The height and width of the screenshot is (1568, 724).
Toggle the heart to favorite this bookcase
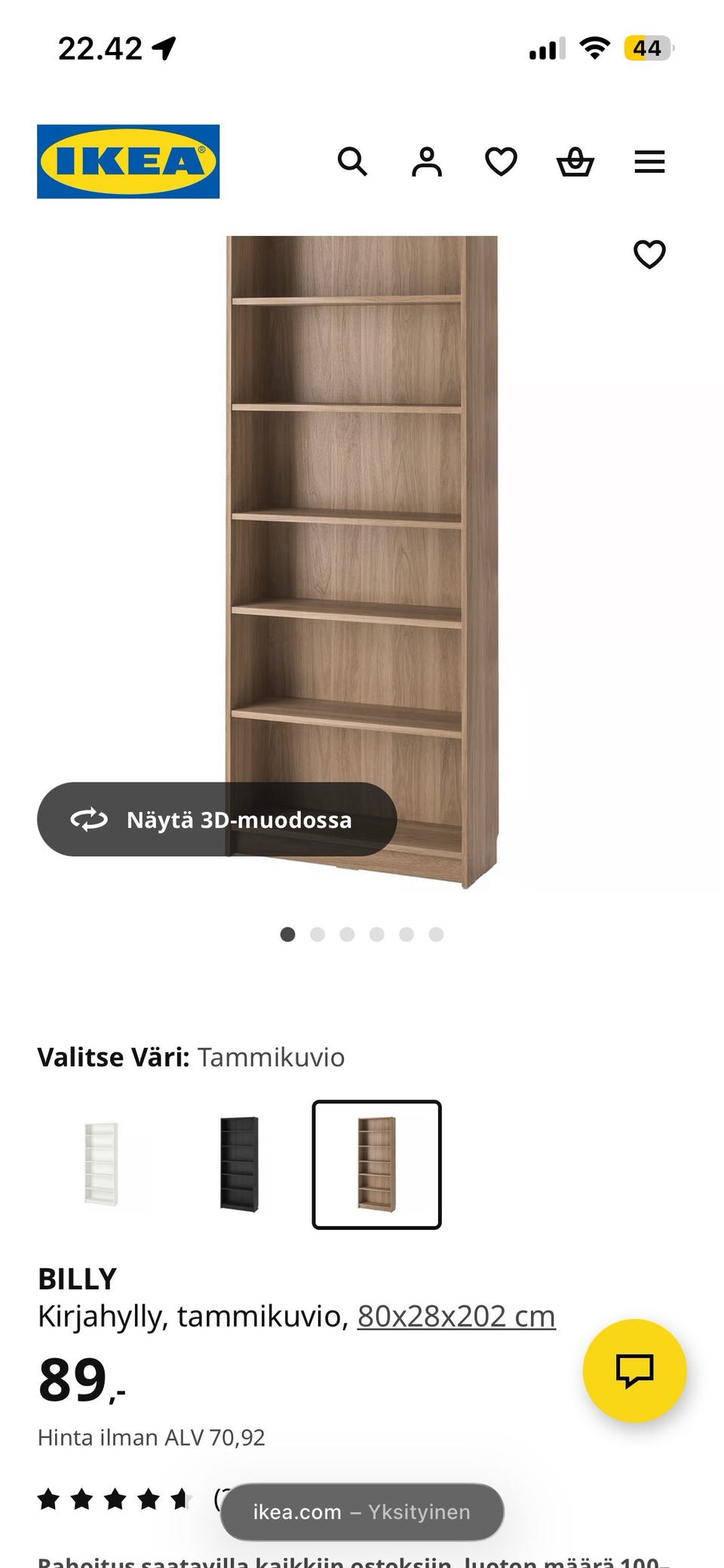(649, 255)
